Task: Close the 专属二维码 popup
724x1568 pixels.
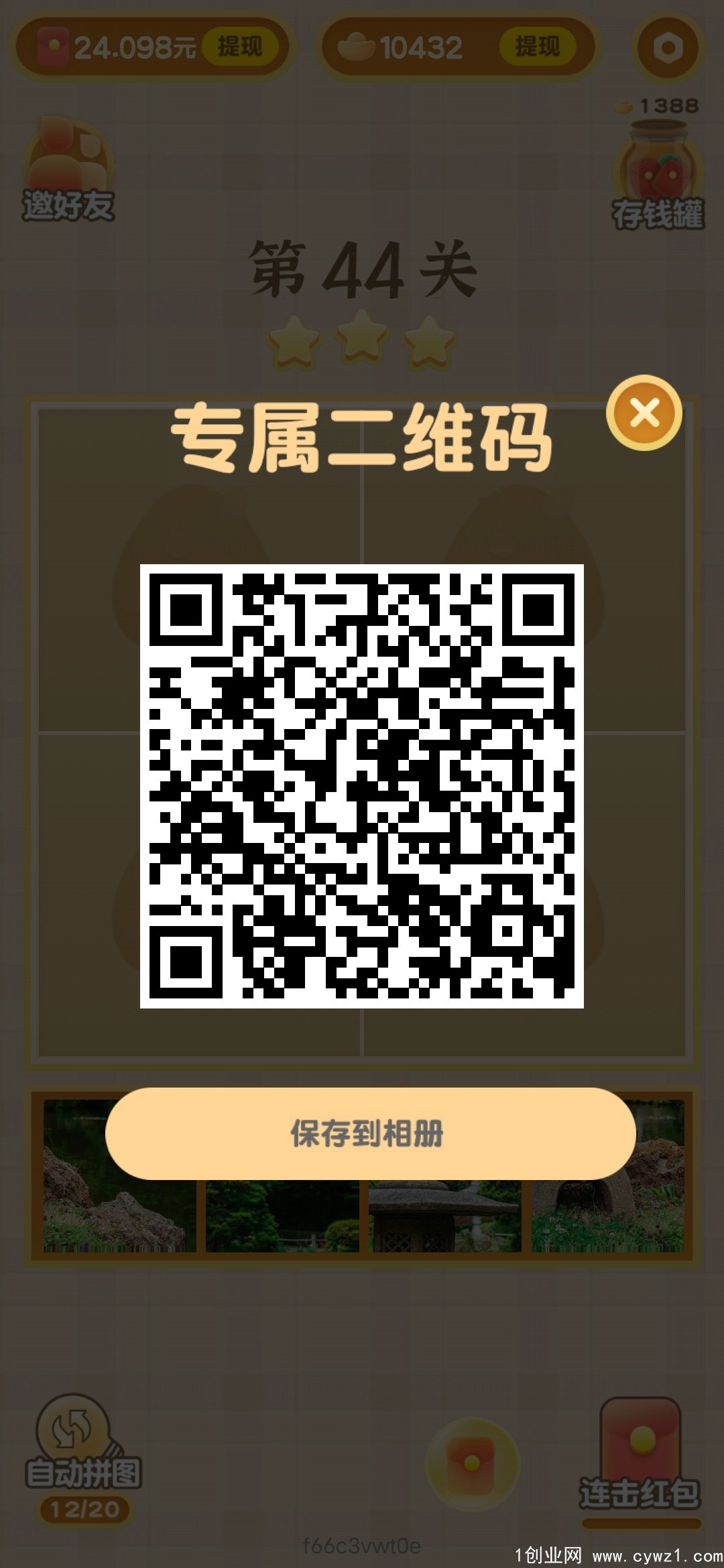Action: [644, 413]
